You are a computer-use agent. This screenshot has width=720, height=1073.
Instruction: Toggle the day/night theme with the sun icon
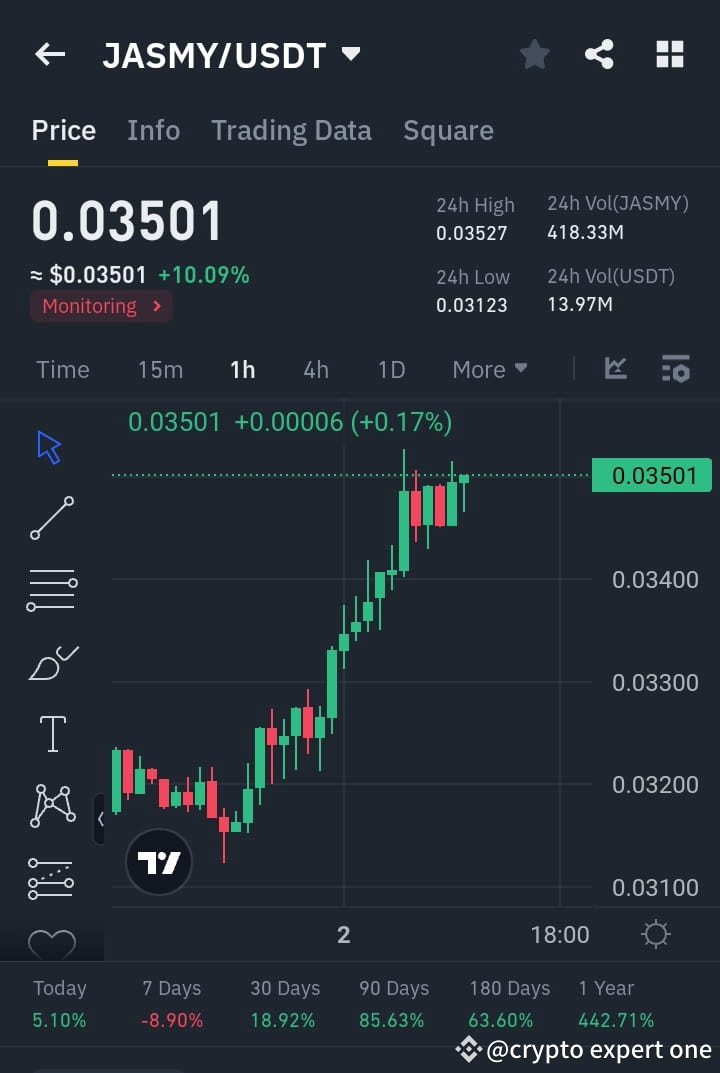(x=655, y=934)
